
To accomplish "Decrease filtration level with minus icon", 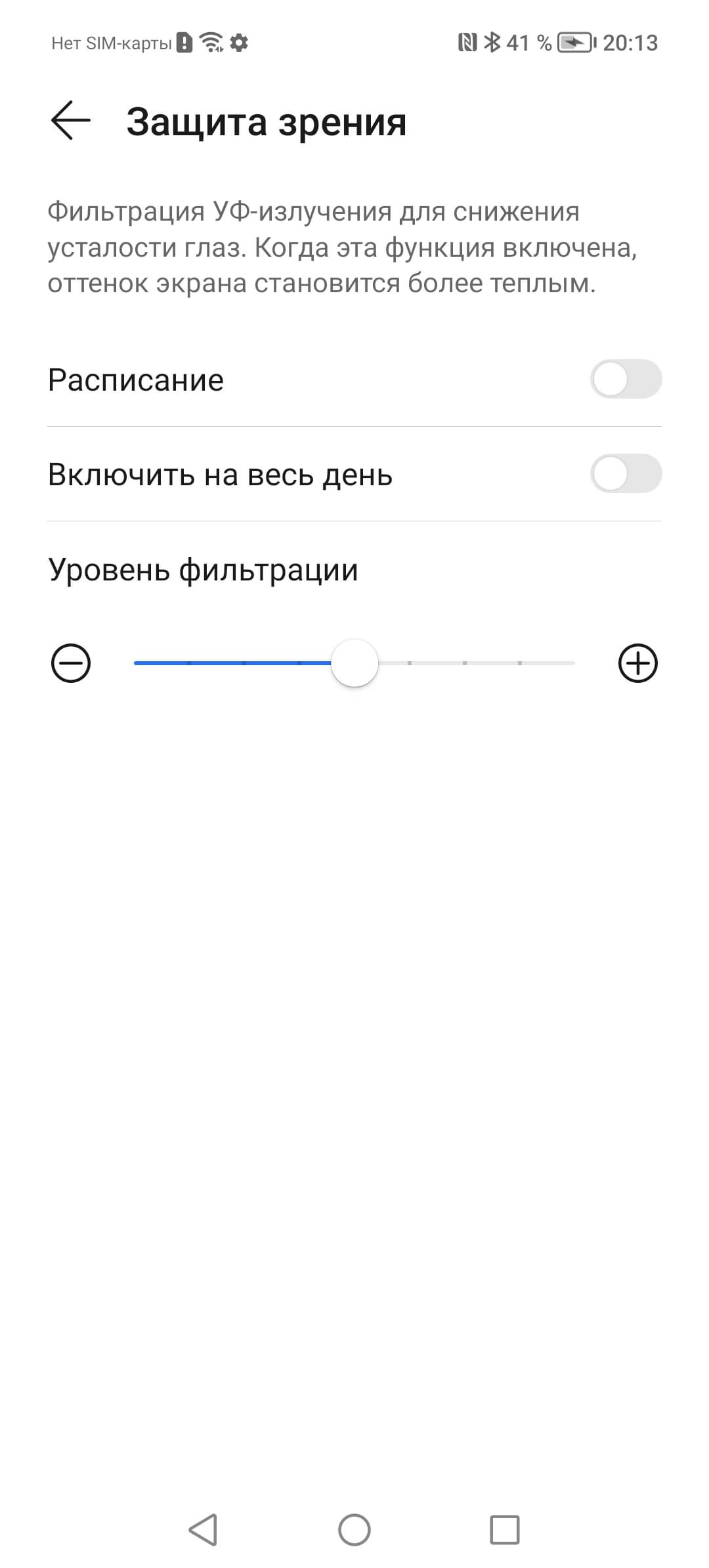I will pos(71,663).
